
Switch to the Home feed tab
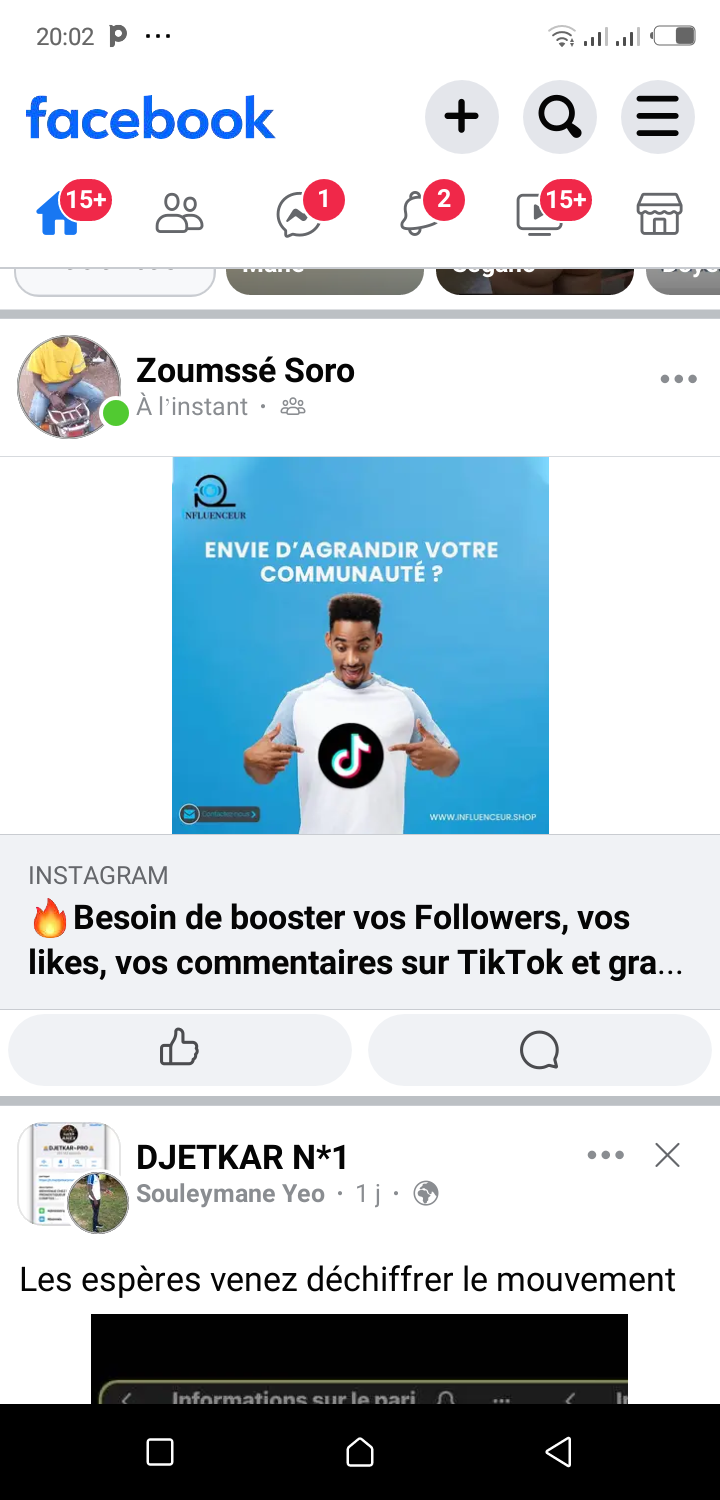click(60, 213)
